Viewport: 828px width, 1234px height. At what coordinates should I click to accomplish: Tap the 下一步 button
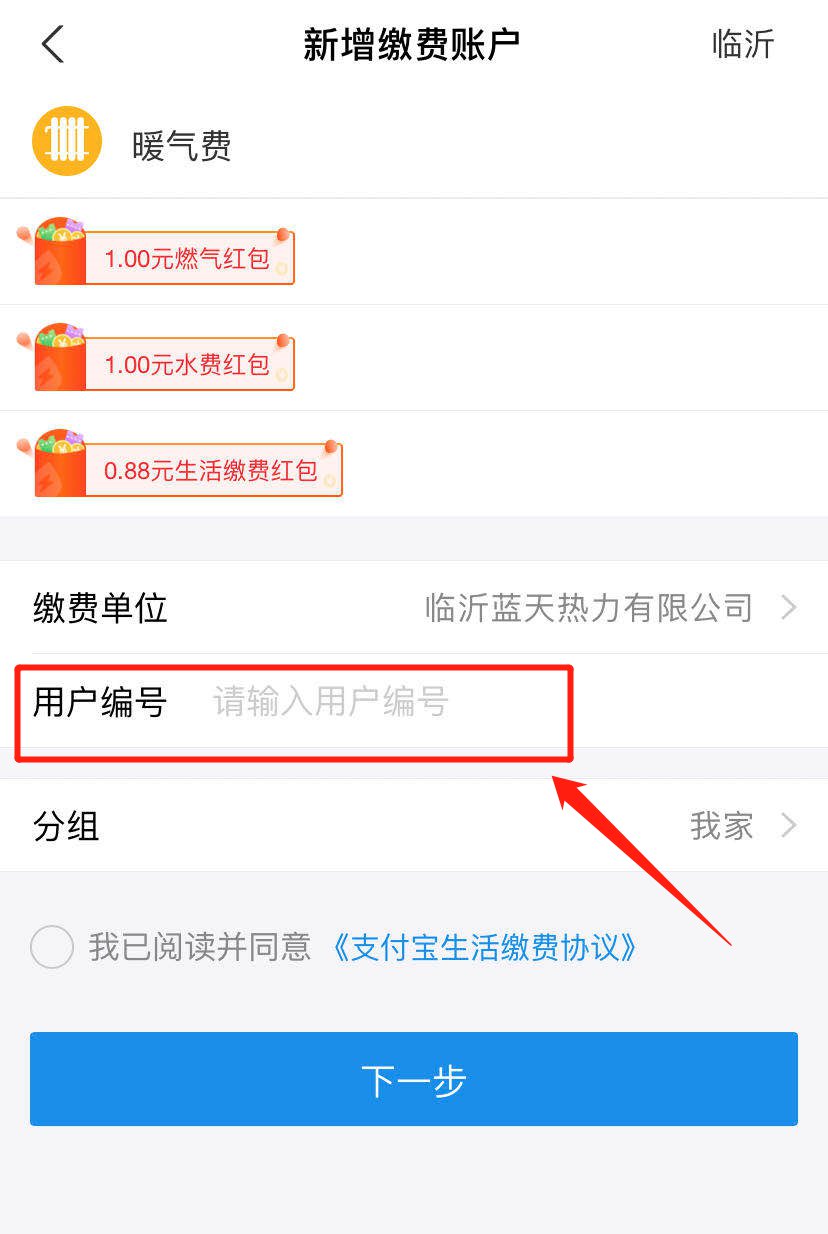pos(414,1079)
